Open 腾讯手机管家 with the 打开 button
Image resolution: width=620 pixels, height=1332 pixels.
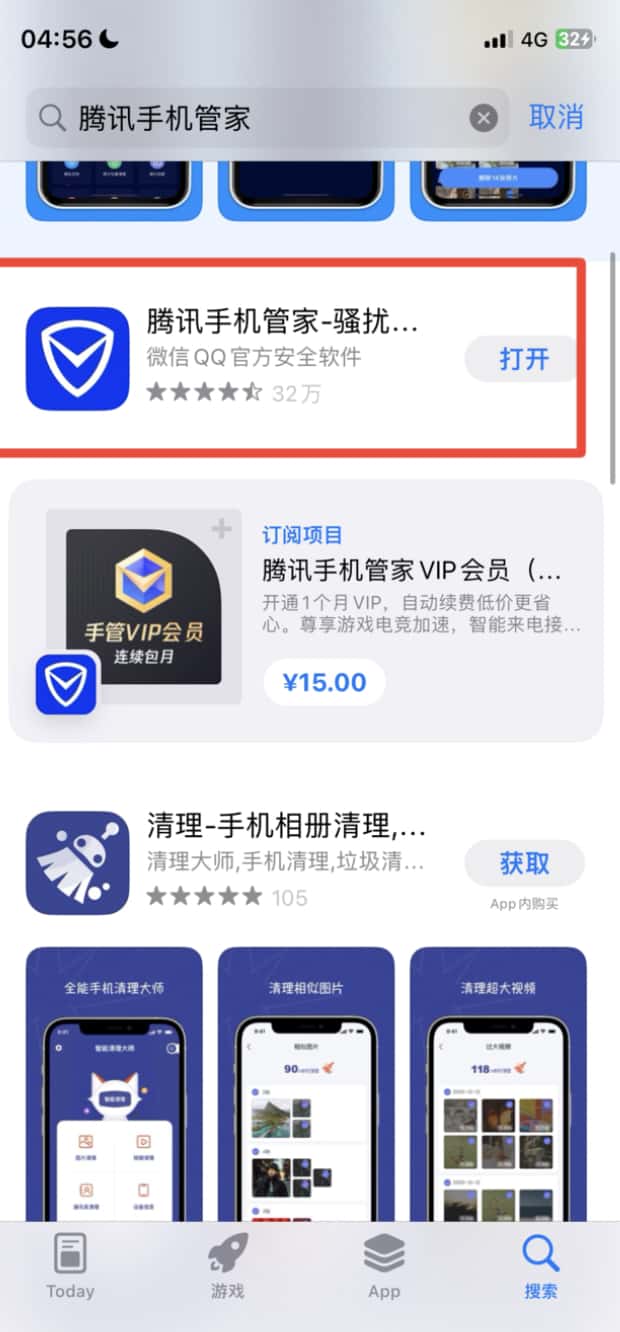(524, 359)
